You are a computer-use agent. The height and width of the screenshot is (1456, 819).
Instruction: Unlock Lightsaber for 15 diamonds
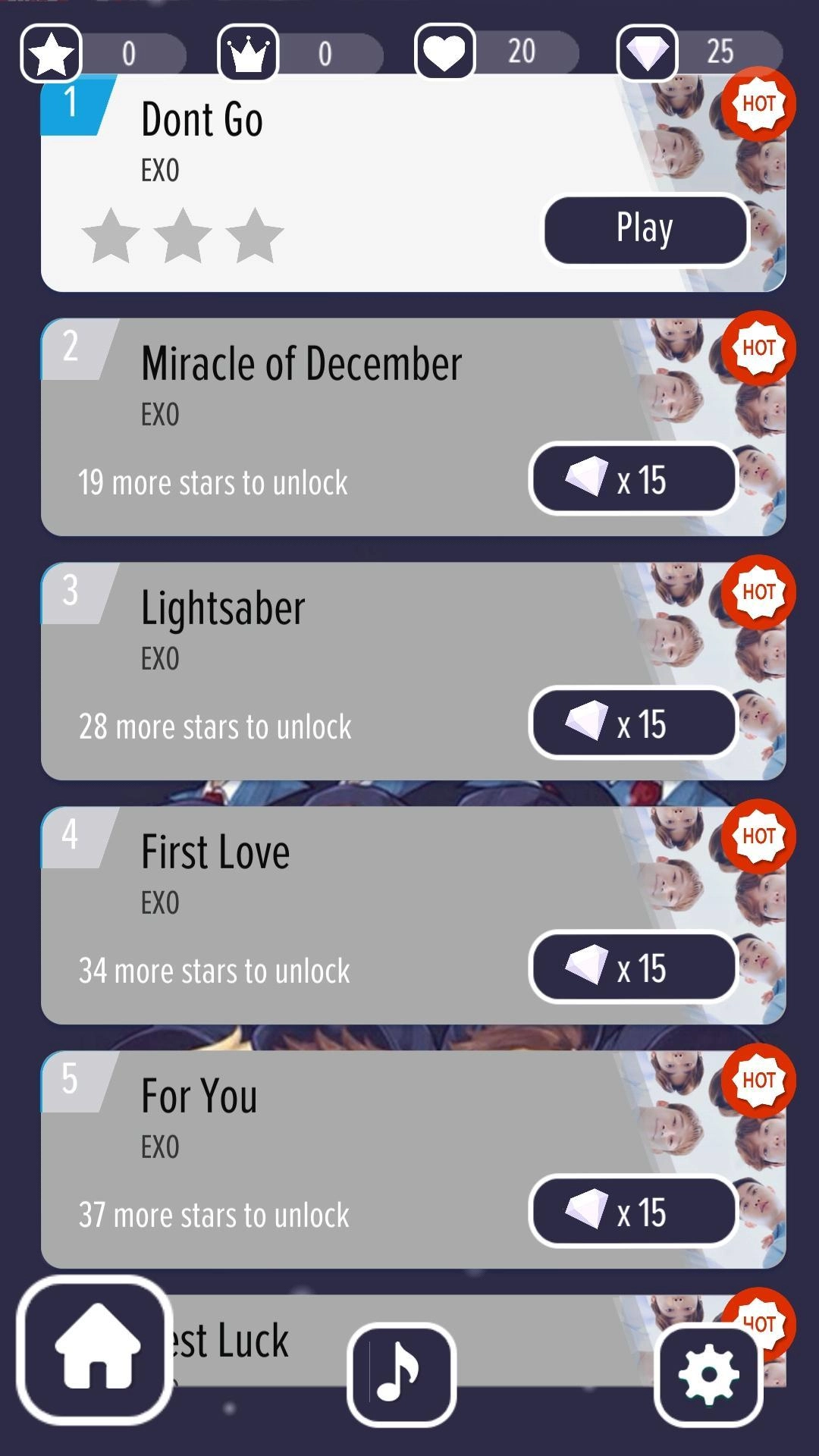(x=634, y=723)
